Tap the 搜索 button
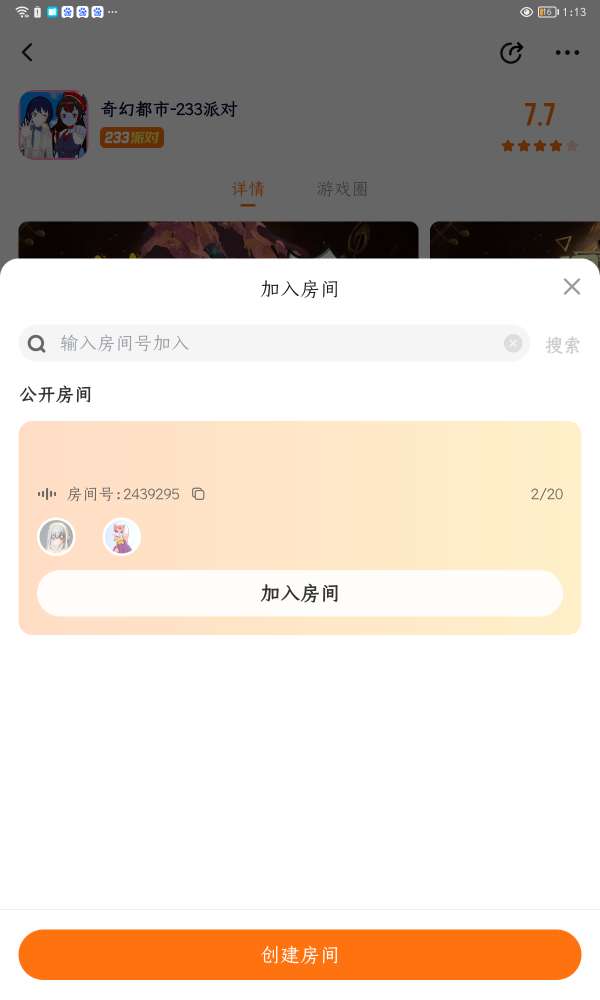600x1000 pixels. [x=562, y=345]
